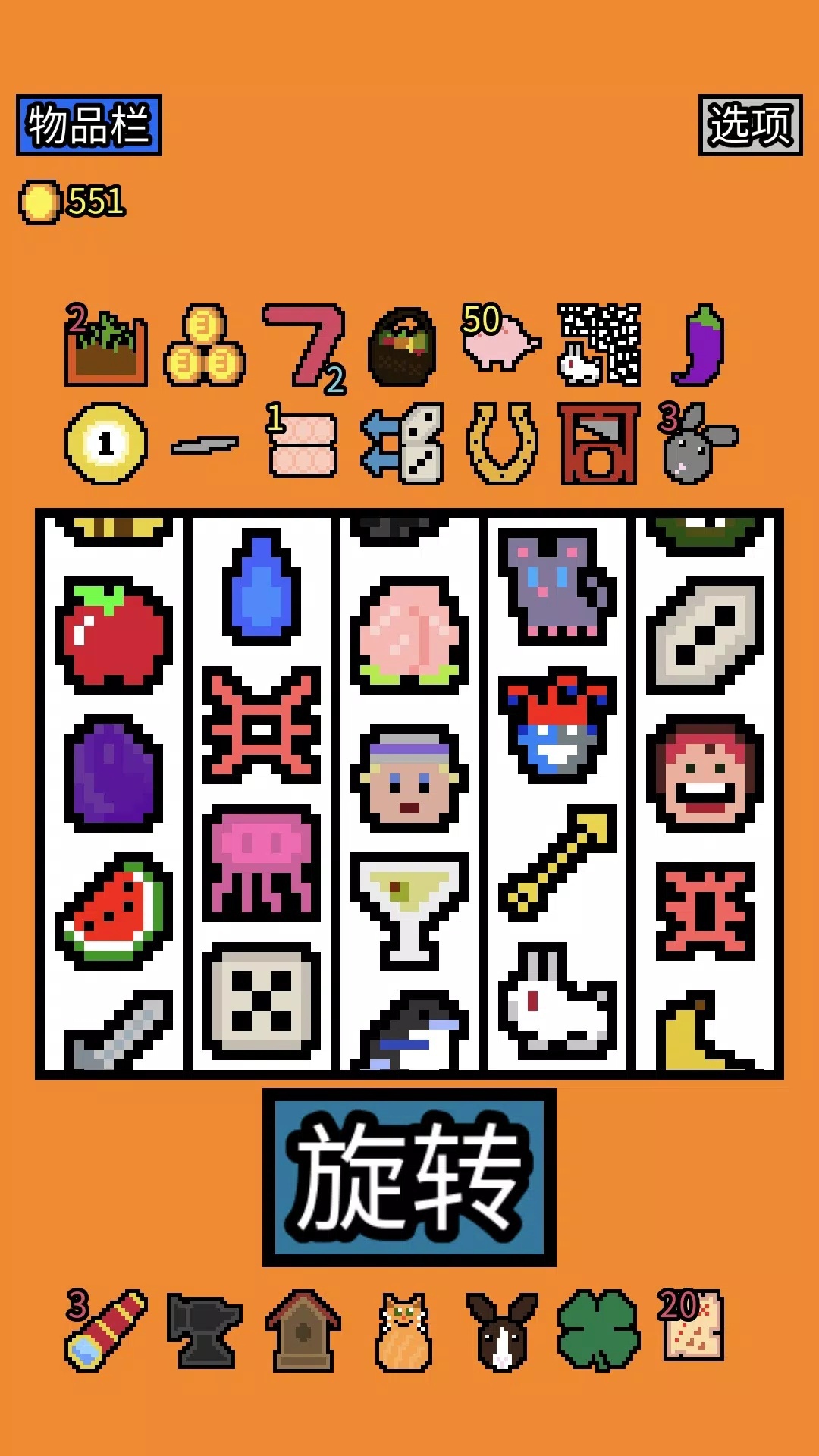Tap the black anvil item

point(204,1331)
